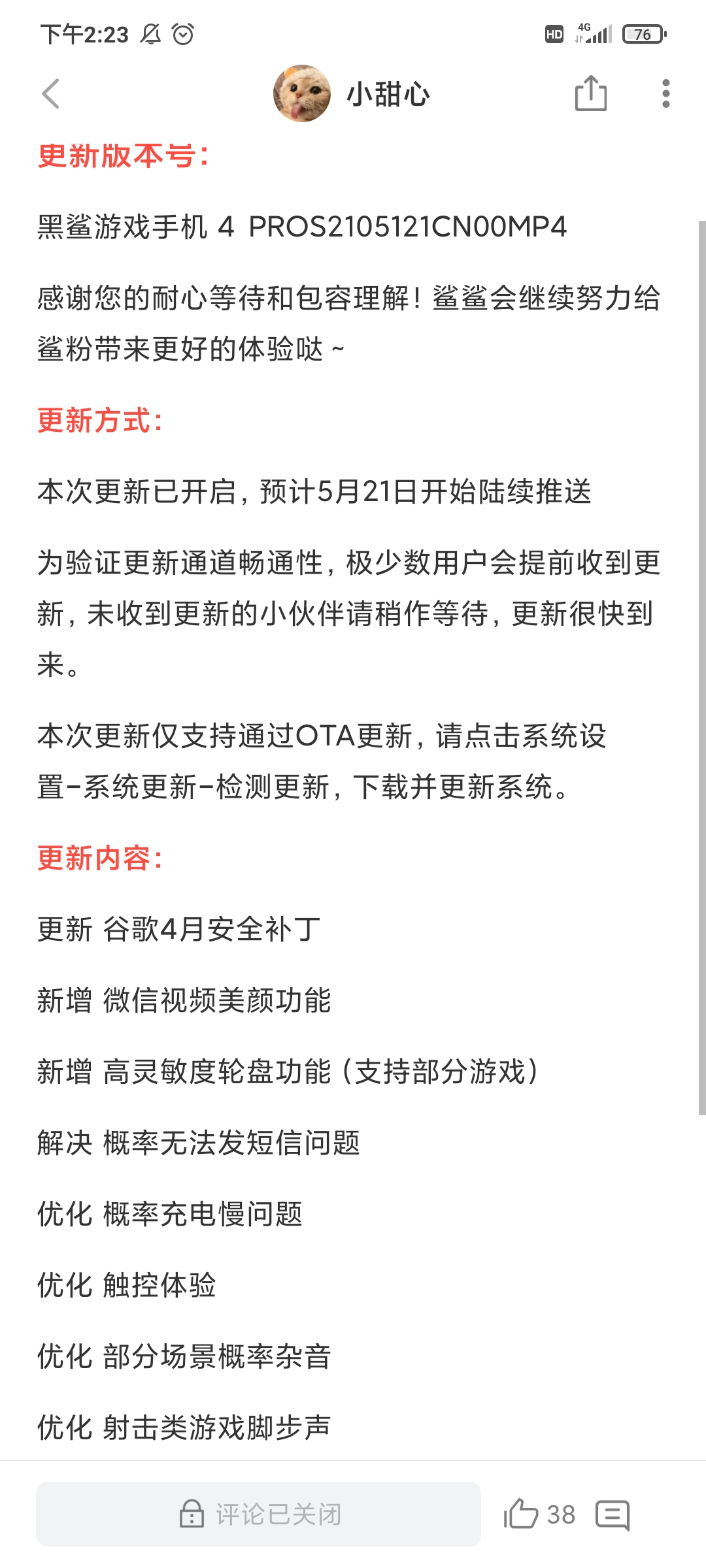This screenshot has width=706, height=1568.
Task: Open the three-dot overflow menu
Action: coord(665,93)
